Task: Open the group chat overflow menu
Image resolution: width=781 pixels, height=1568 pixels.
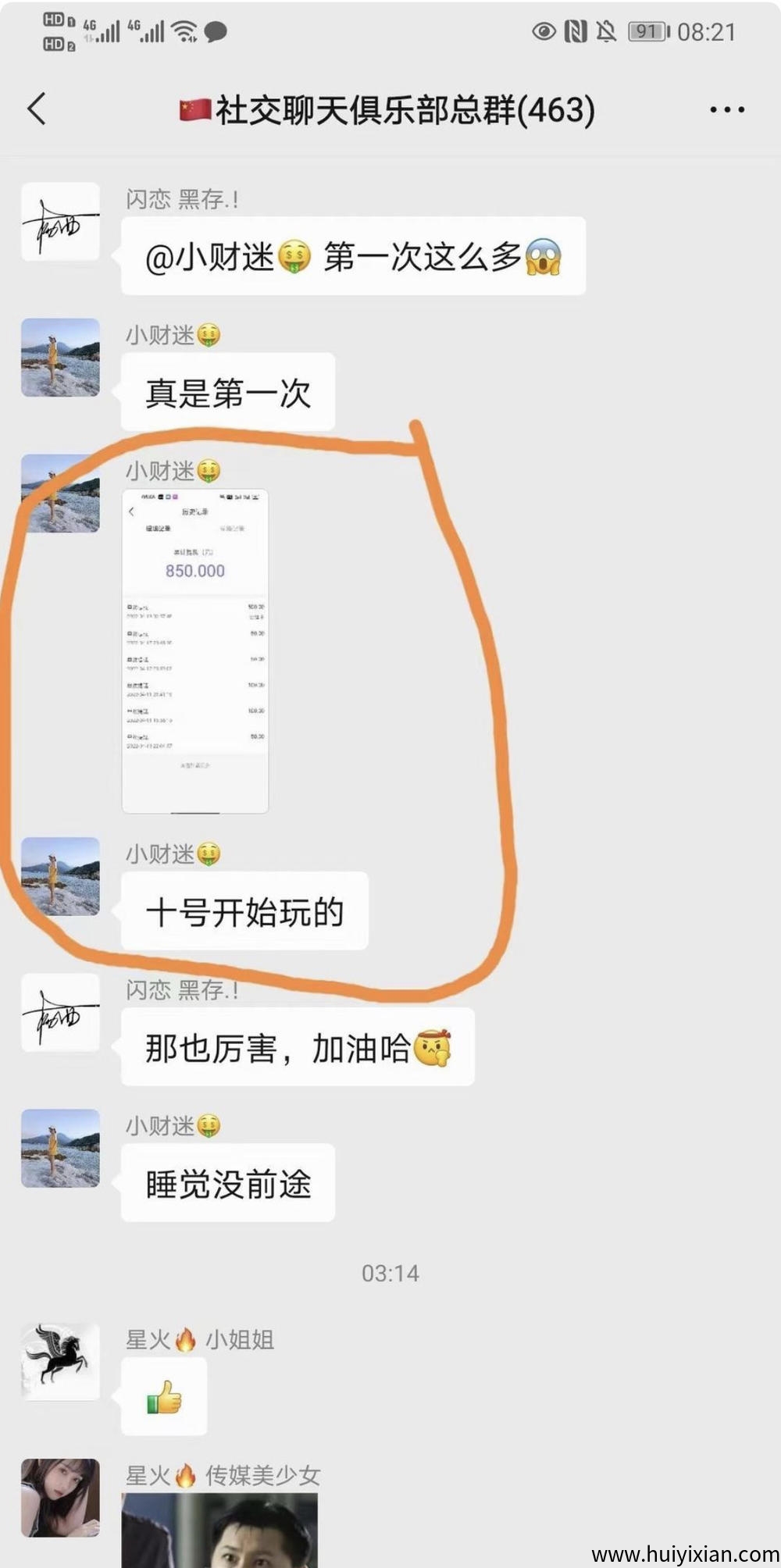Action: [x=726, y=110]
